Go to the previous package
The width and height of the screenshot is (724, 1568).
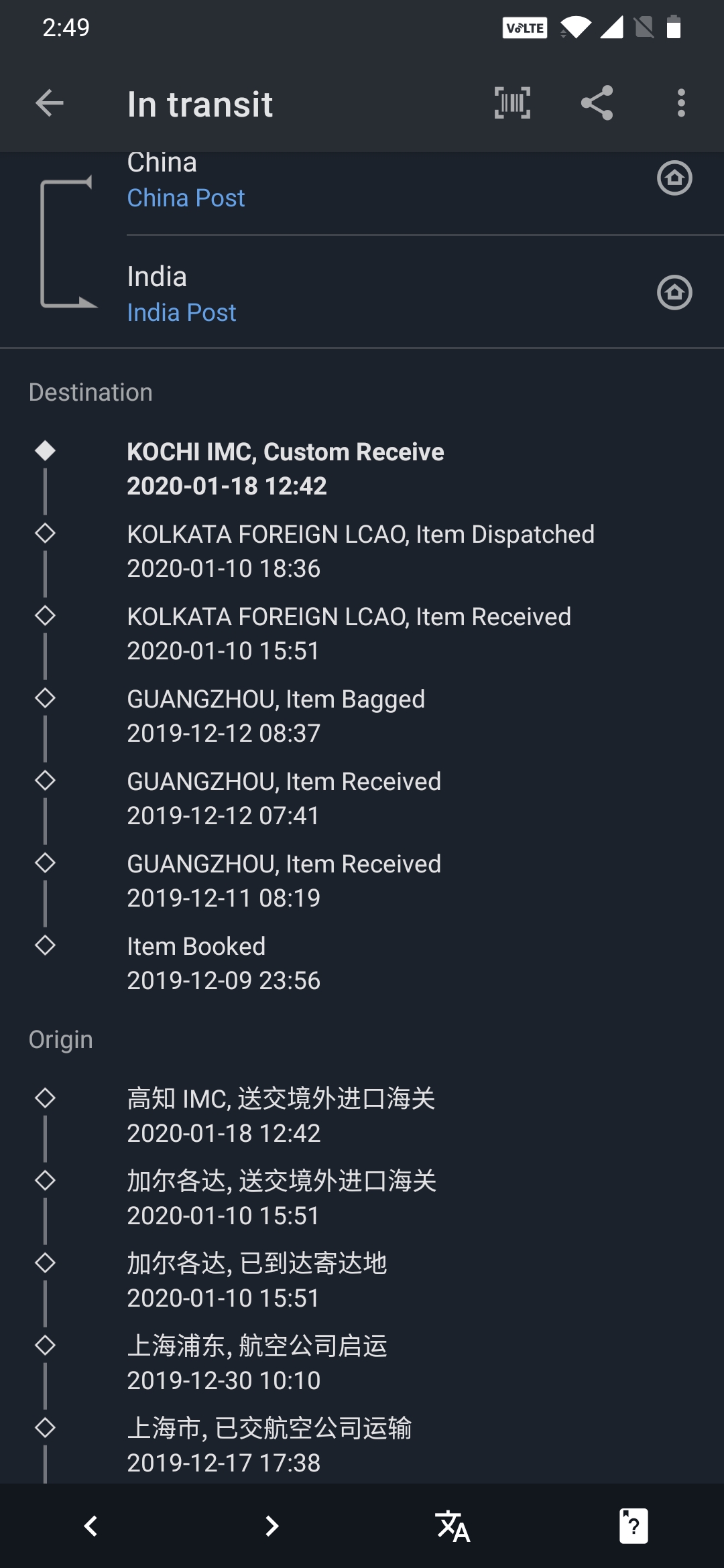[90, 1526]
